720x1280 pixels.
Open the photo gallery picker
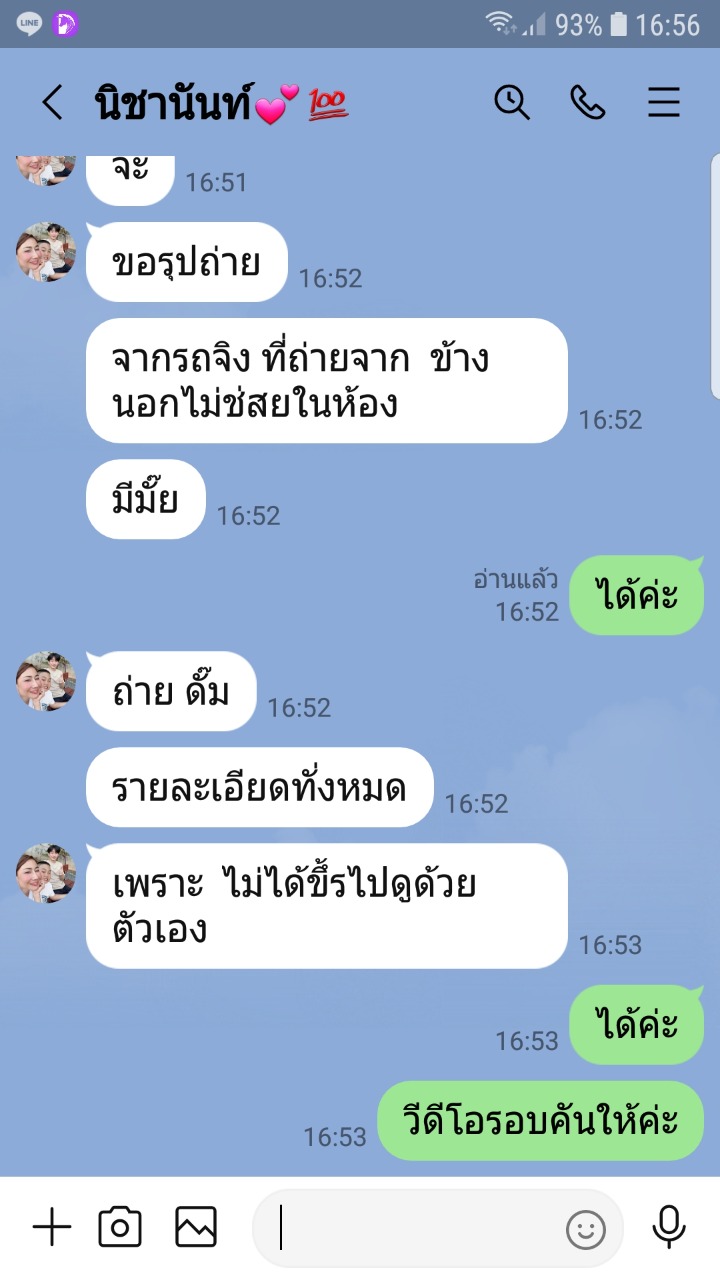point(196,1227)
